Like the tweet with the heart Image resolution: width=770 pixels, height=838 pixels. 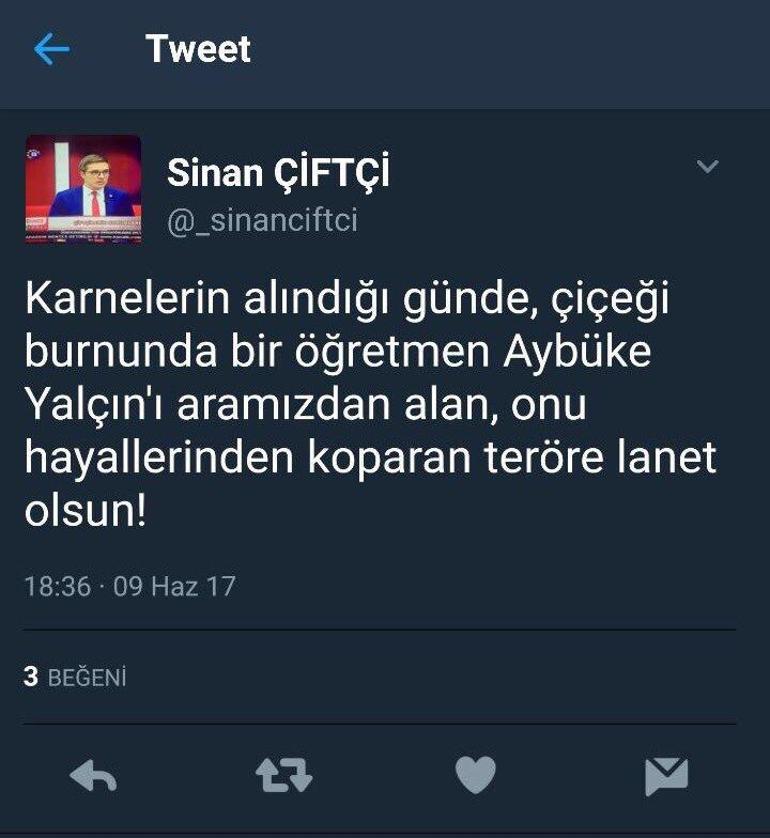(x=476, y=775)
